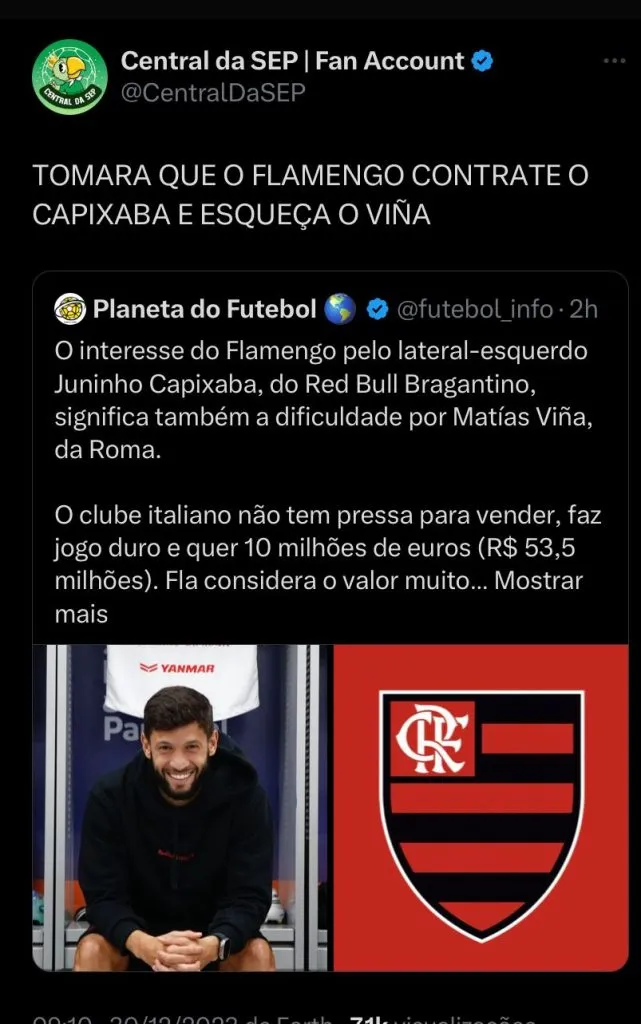Open Central da SEP profile picture
The image size is (641, 1024).
click(69, 77)
